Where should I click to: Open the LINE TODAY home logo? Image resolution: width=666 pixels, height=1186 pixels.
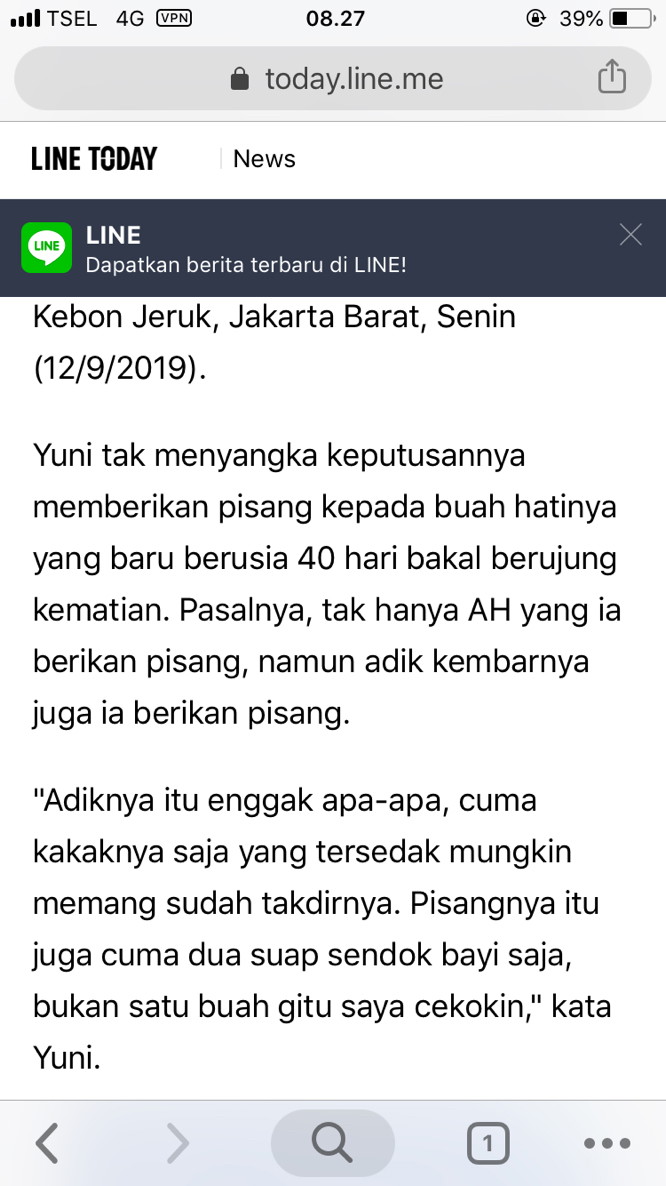94,159
